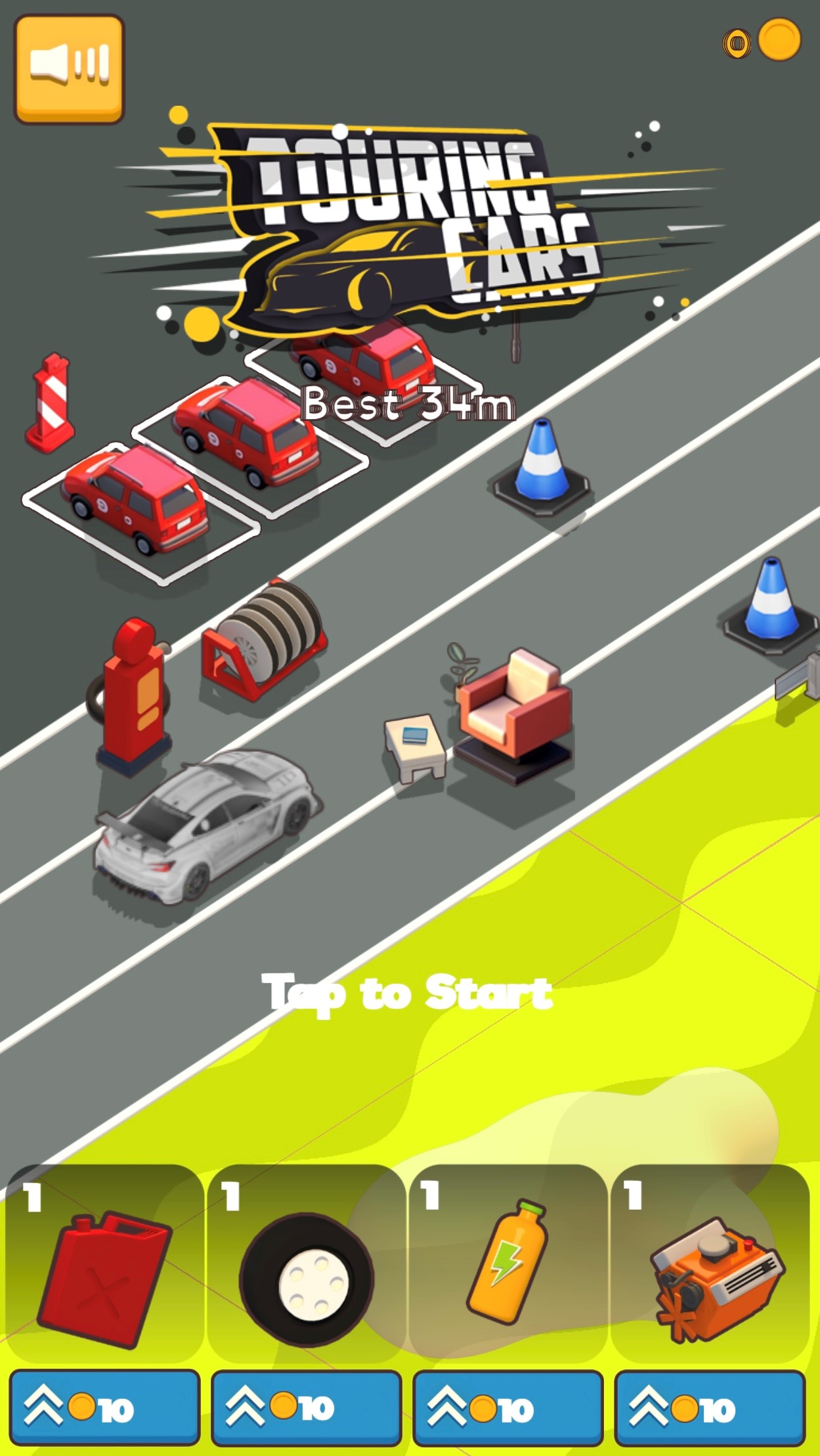Tap to Start the race
Image resolution: width=820 pixels, height=1456 pixels.
407,993
